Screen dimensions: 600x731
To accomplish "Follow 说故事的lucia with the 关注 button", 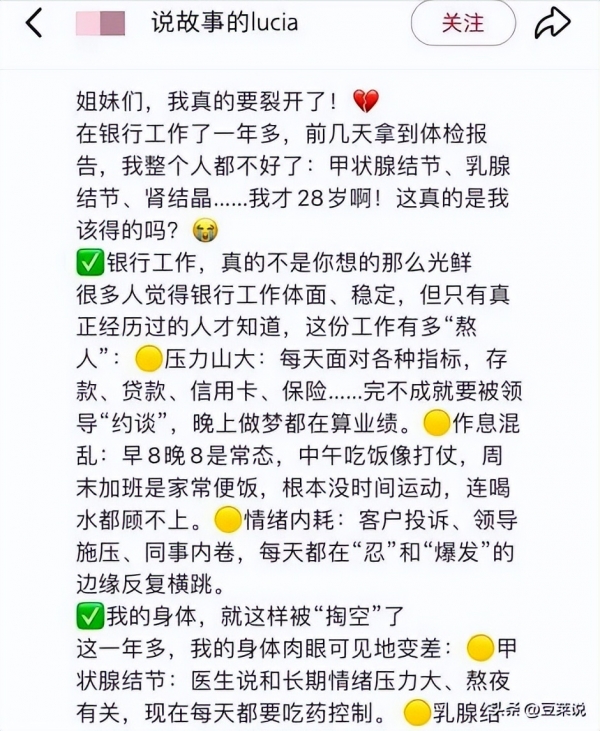I will coord(462,22).
